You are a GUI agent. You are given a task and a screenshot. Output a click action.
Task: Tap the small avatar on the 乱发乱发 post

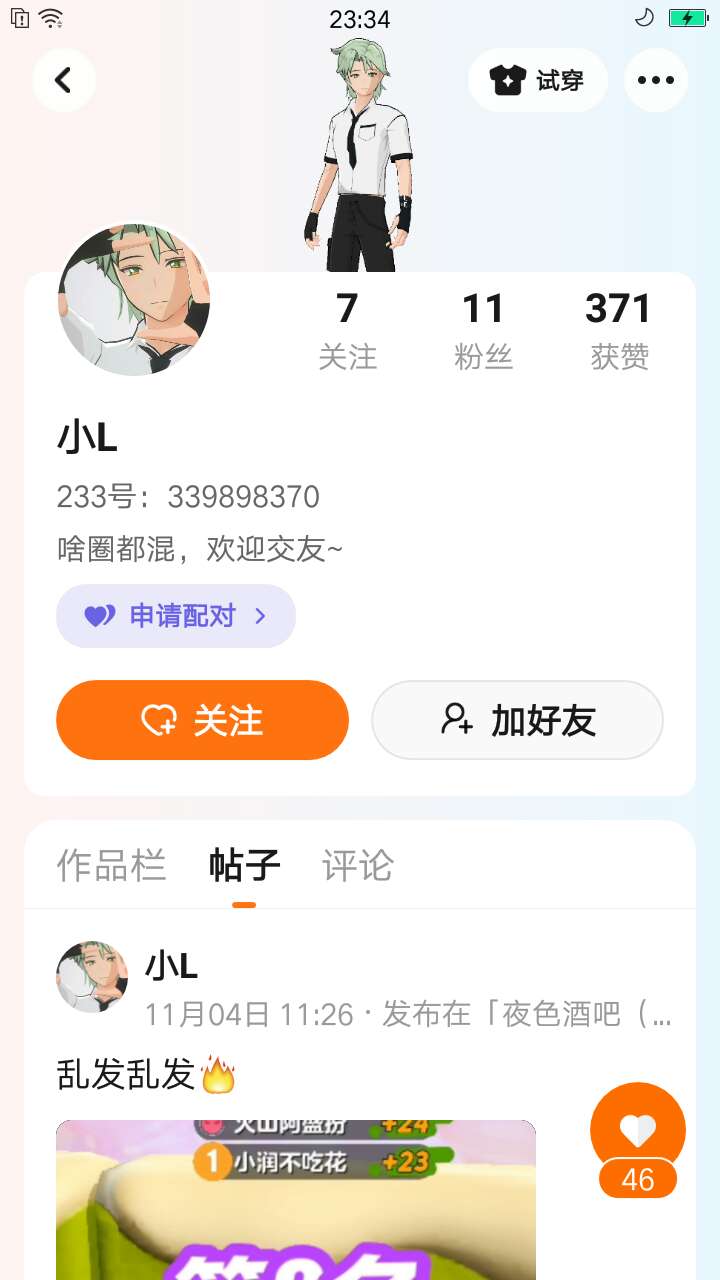tap(92, 977)
